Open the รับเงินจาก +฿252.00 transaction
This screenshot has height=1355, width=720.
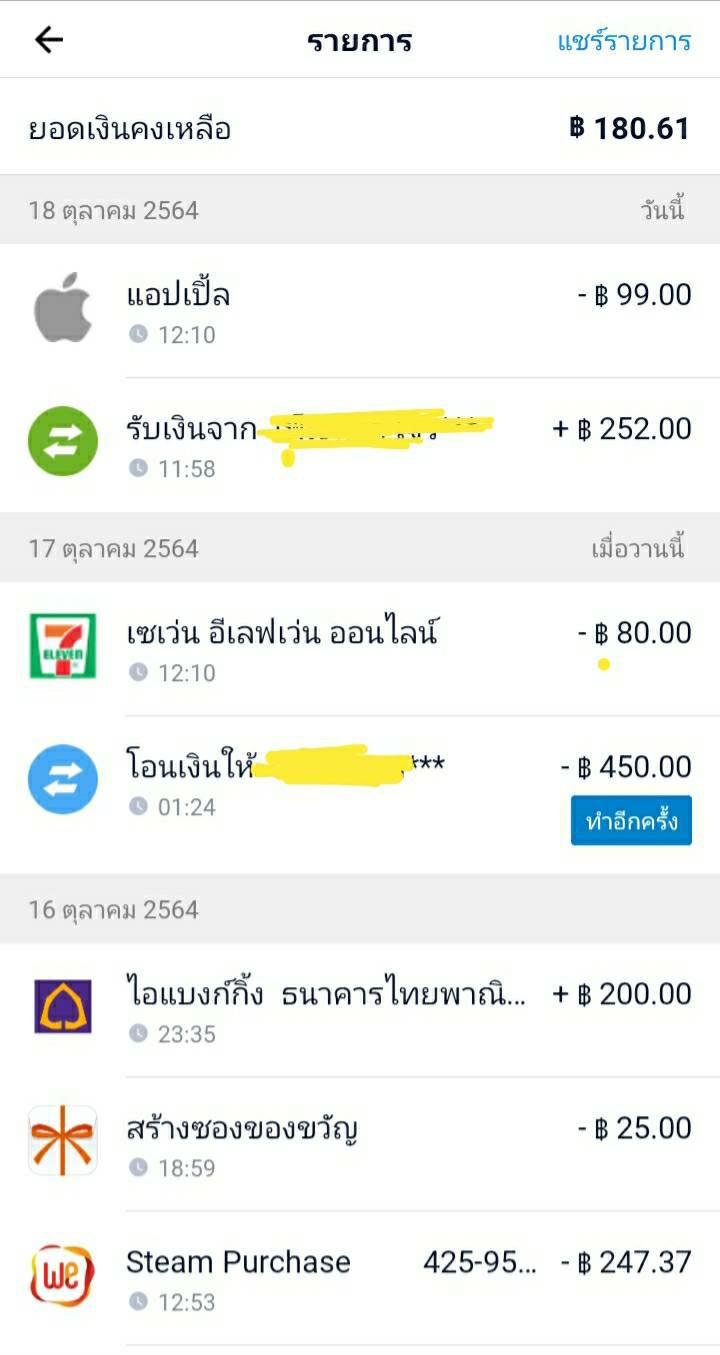(x=360, y=445)
